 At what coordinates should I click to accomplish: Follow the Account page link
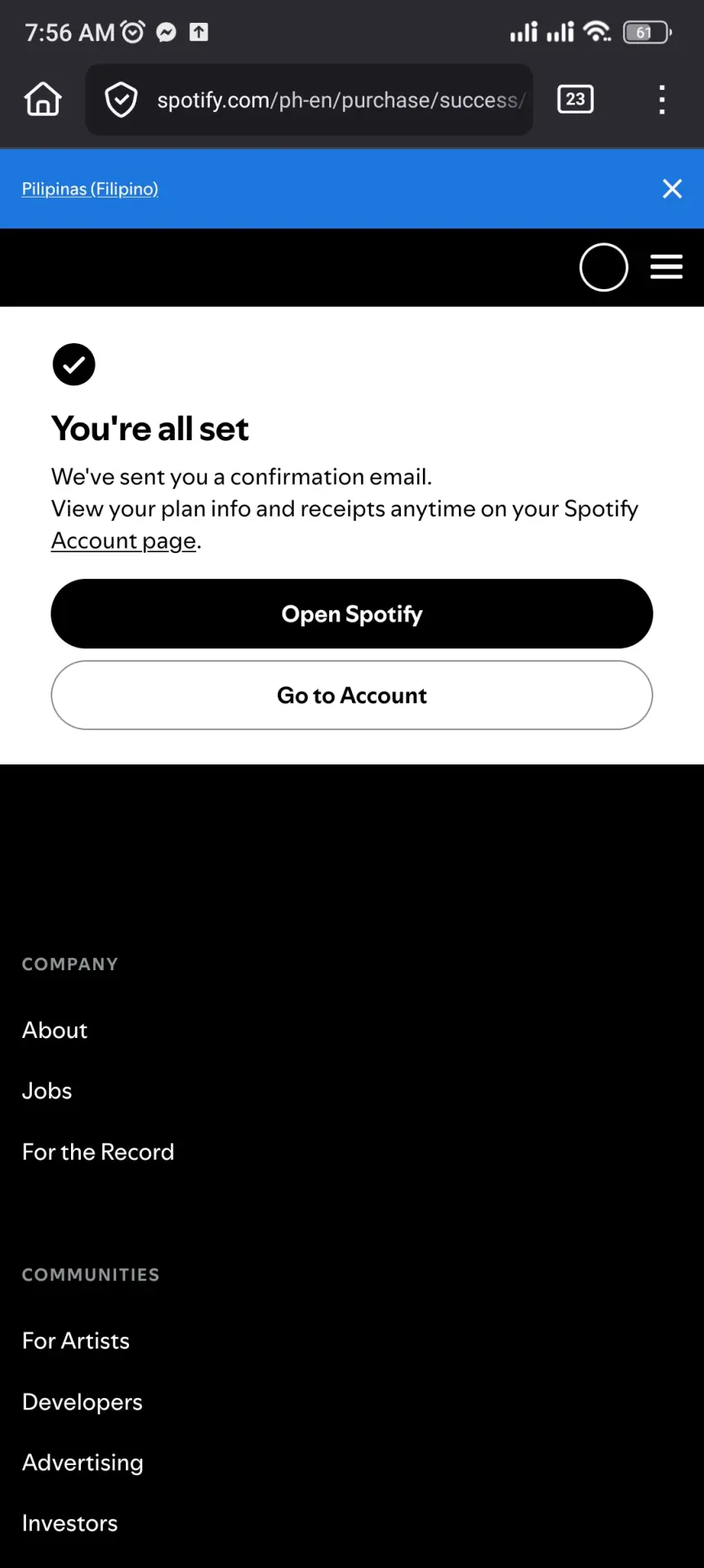click(x=124, y=541)
